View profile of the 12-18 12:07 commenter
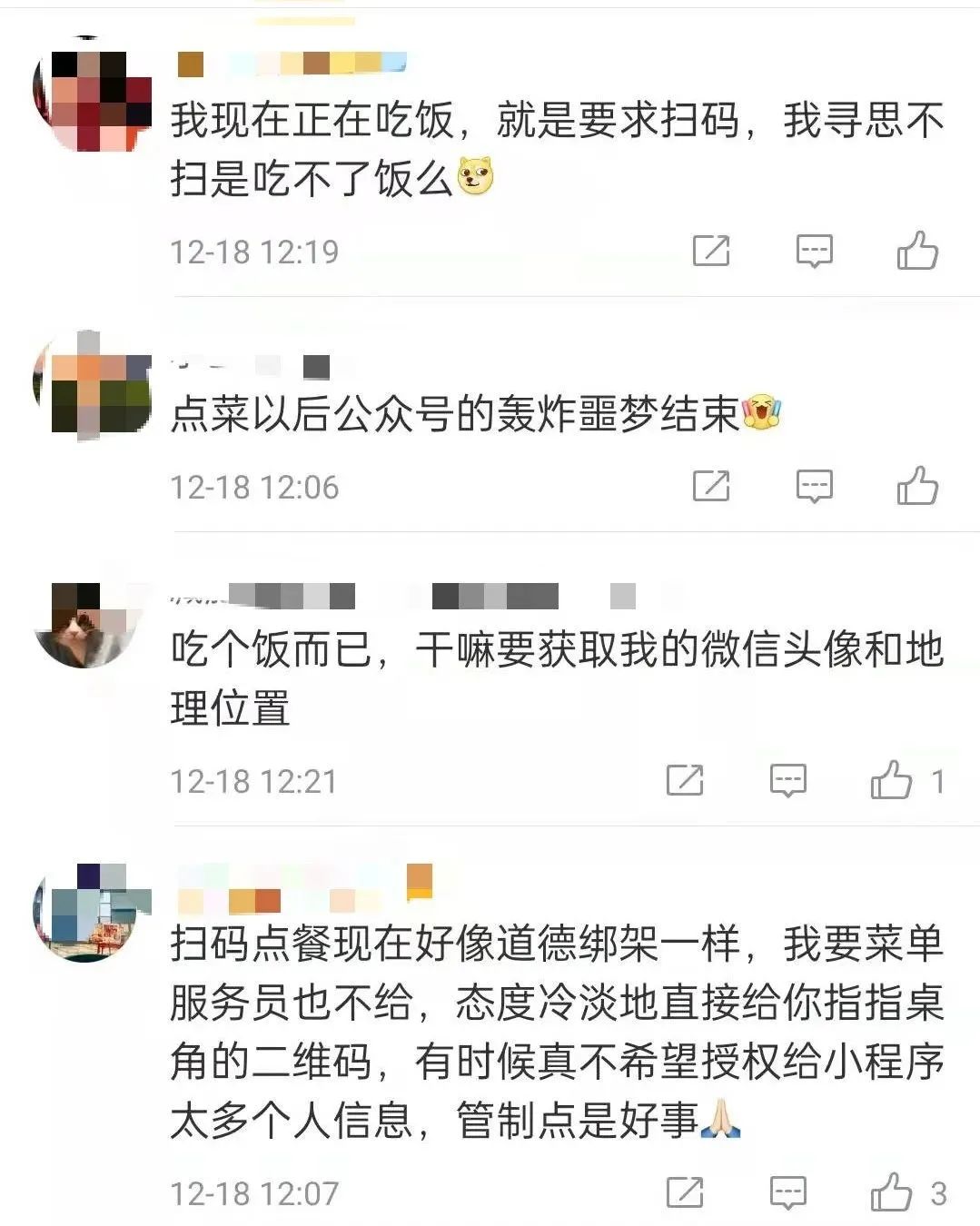 click(x=86, y=913)
